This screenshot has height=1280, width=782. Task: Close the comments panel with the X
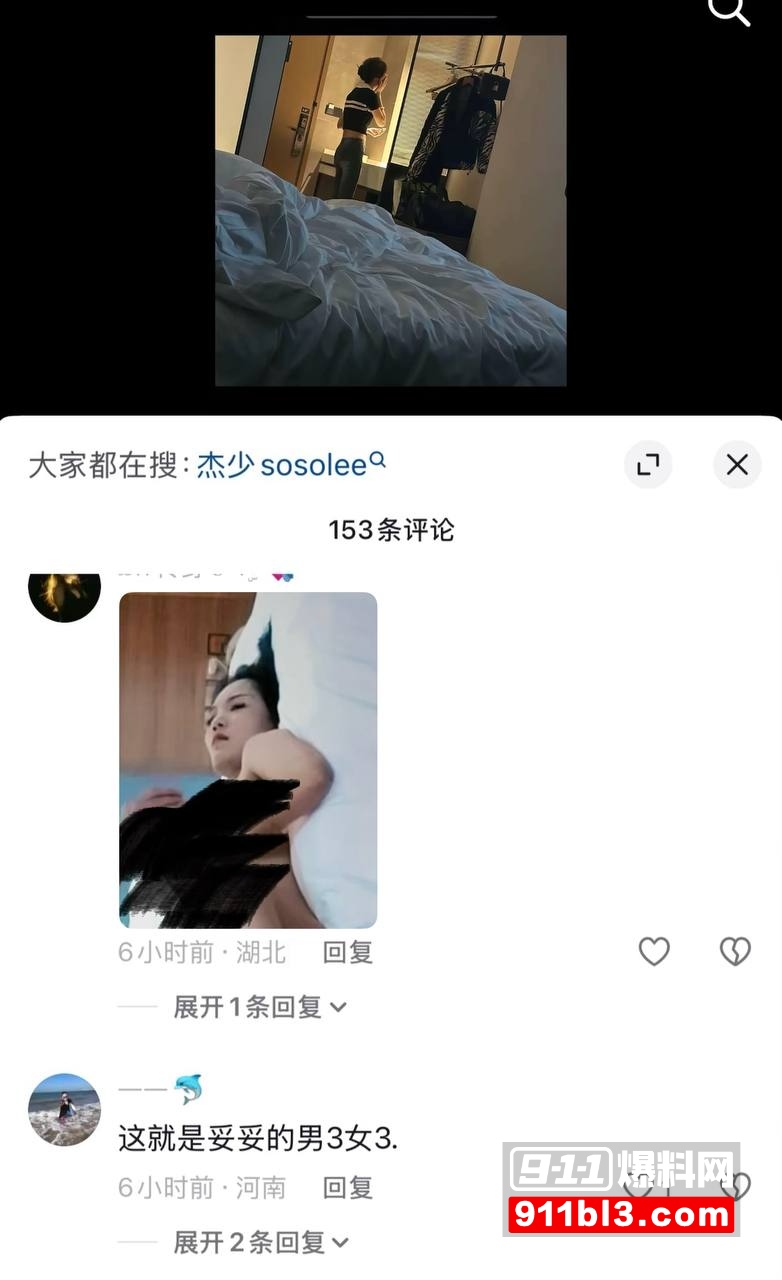pyautogui.click(x=737, y=465)
